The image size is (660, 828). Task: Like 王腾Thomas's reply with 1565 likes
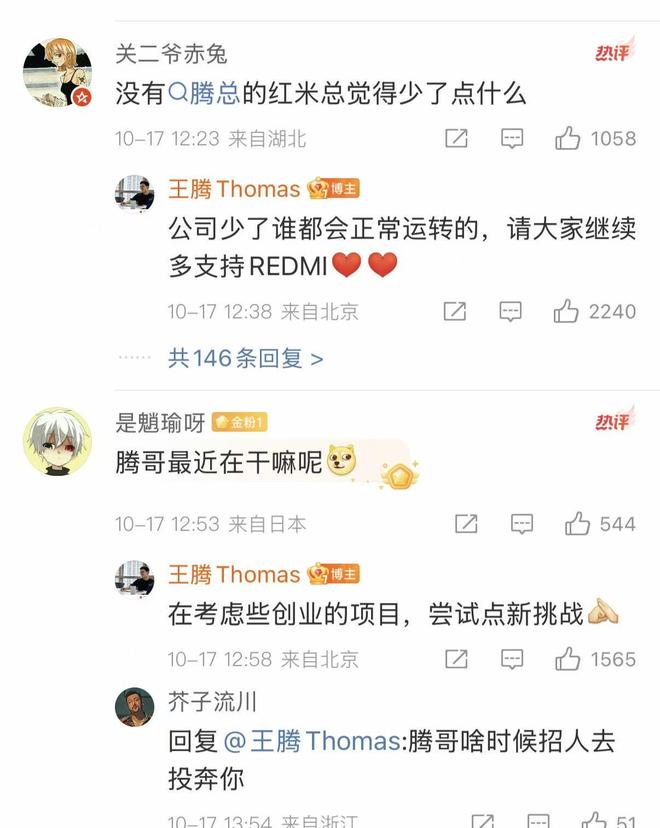point(568,659)
